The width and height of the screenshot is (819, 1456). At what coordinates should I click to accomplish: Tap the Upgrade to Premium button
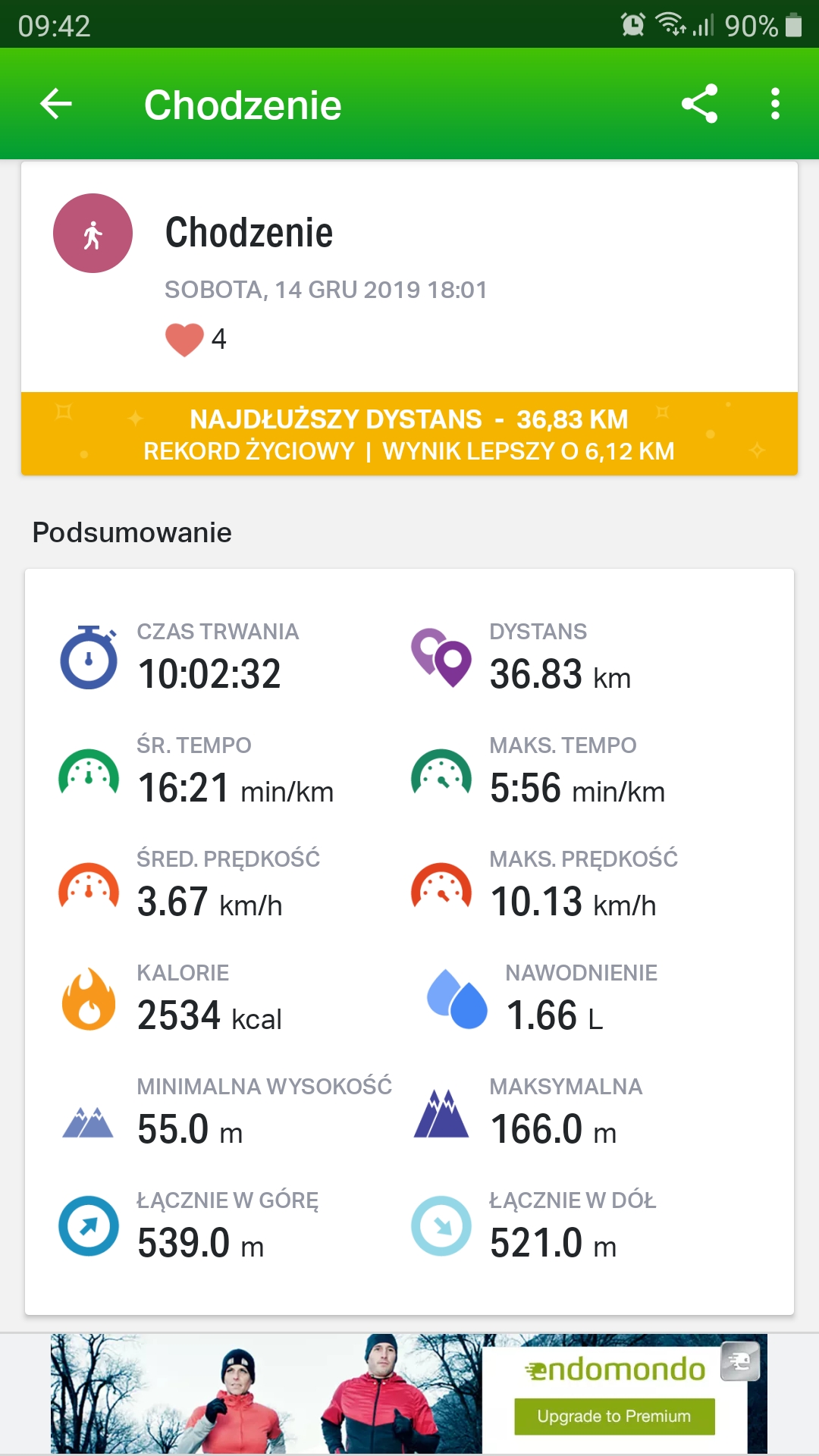pos(614,1416)
